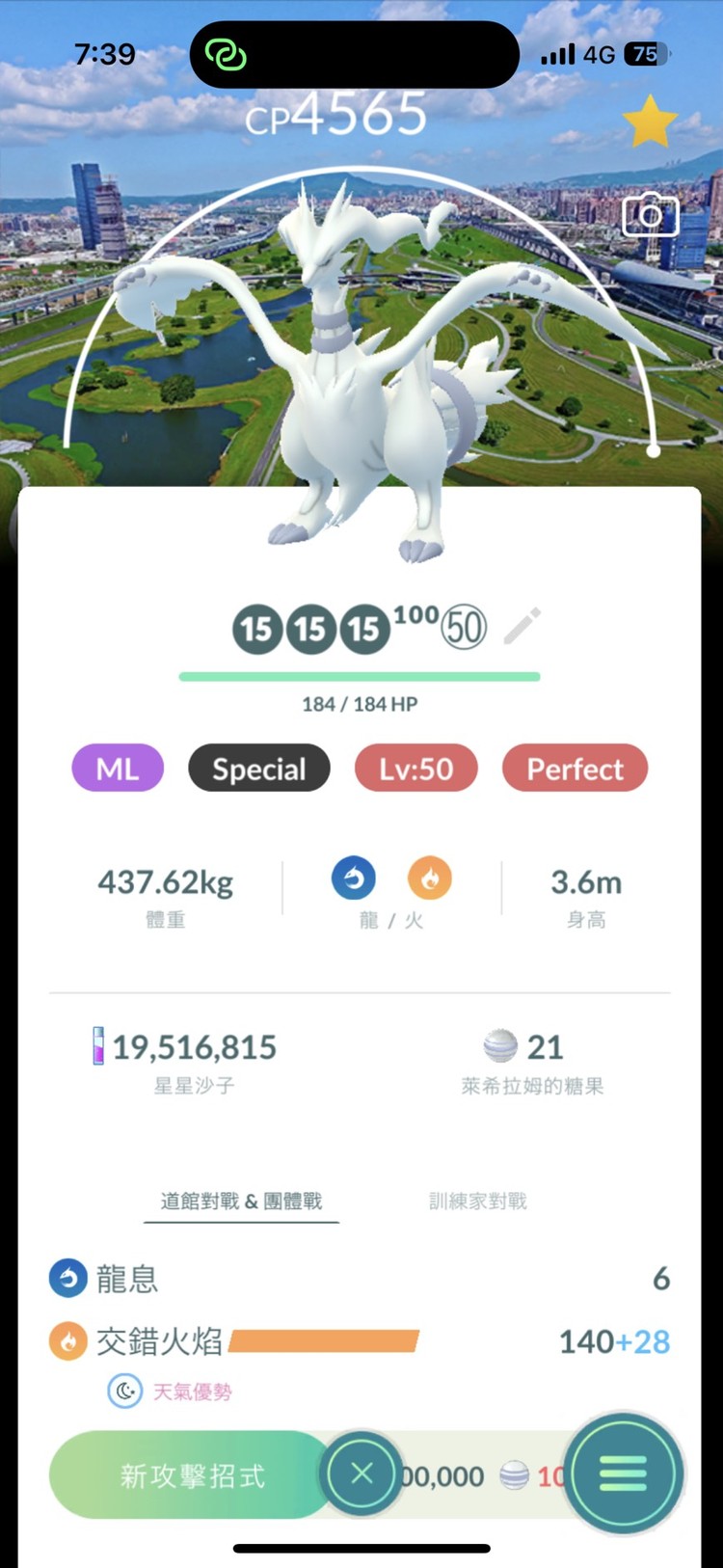This screenshot has width=723, height=1568.
Task: Open the green hamburger options menu
Action: tap(623, 1473)
